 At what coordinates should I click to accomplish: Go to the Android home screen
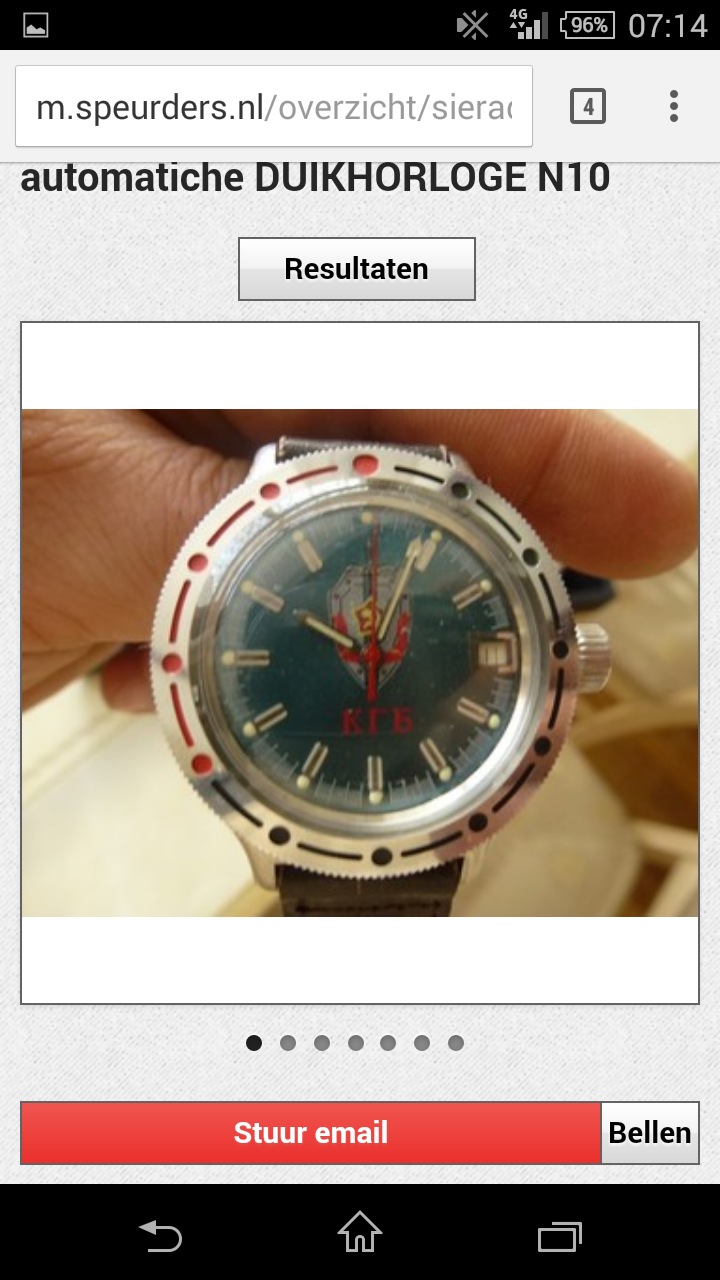tap(360, 1232)
